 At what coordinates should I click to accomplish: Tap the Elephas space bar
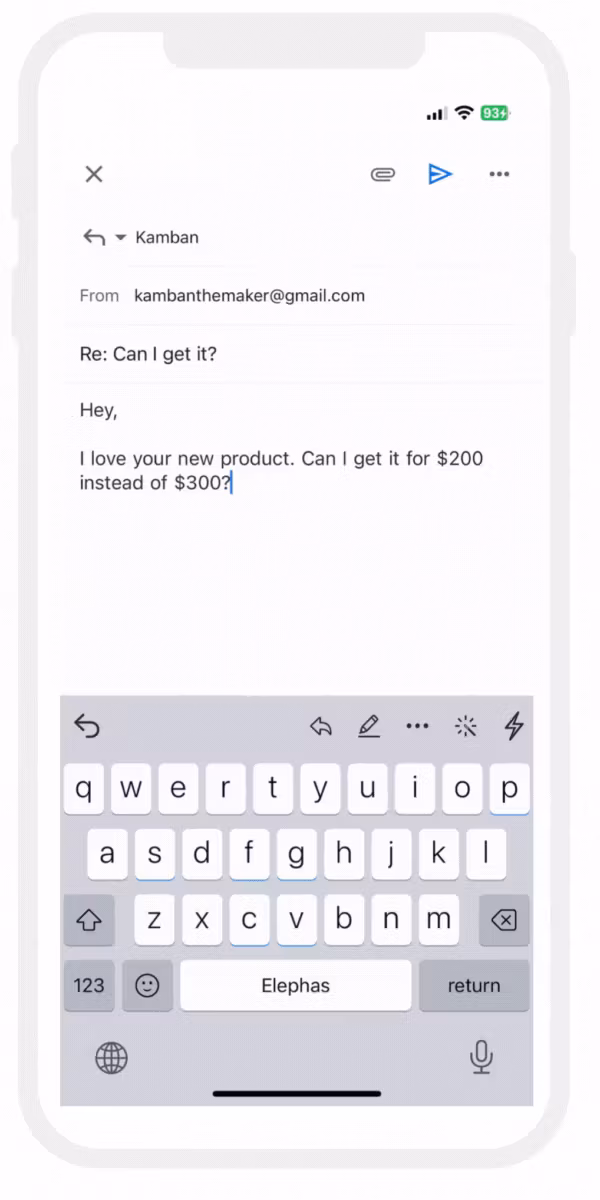click(295, 985)
